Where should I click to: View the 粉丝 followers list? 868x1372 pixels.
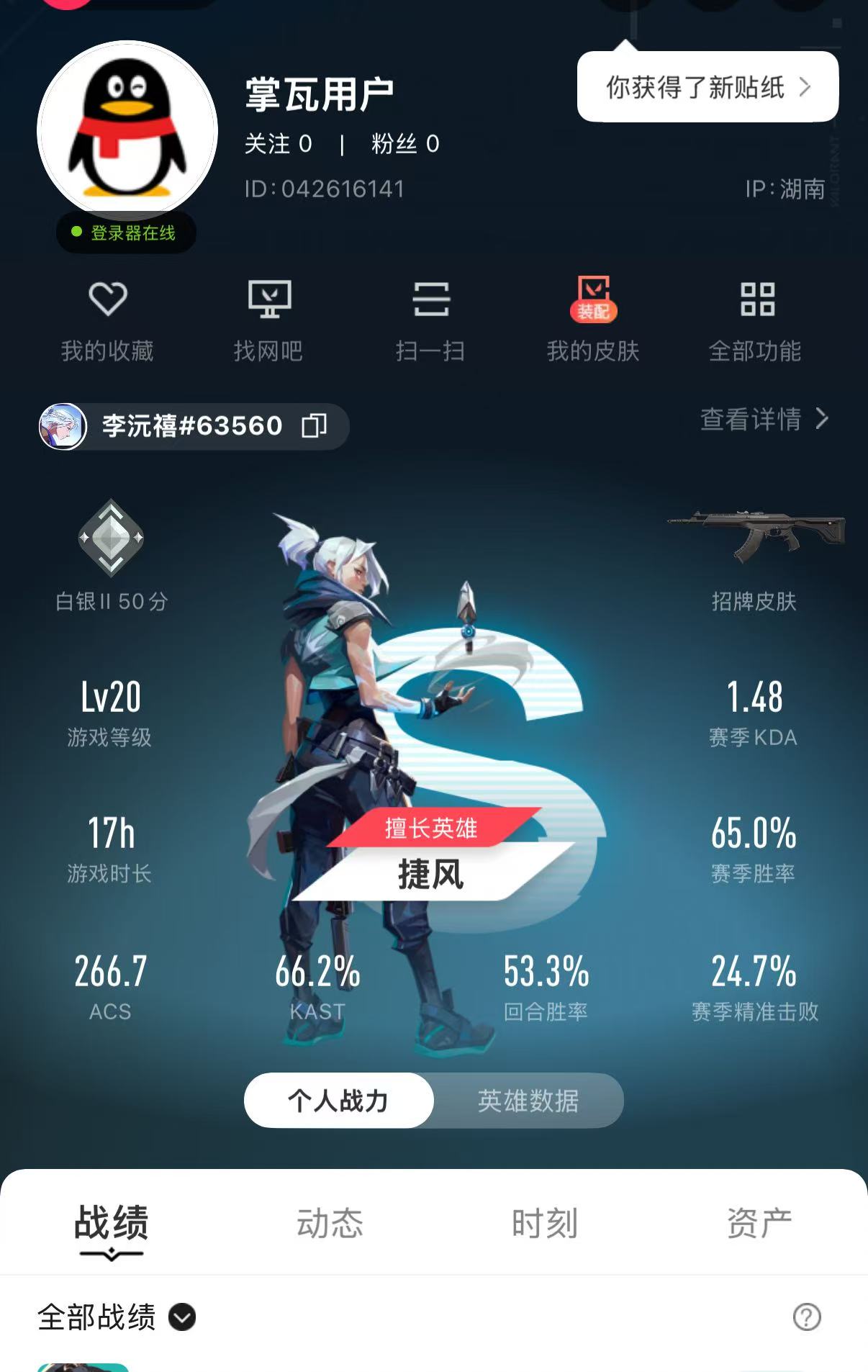[x=405, y=144]
